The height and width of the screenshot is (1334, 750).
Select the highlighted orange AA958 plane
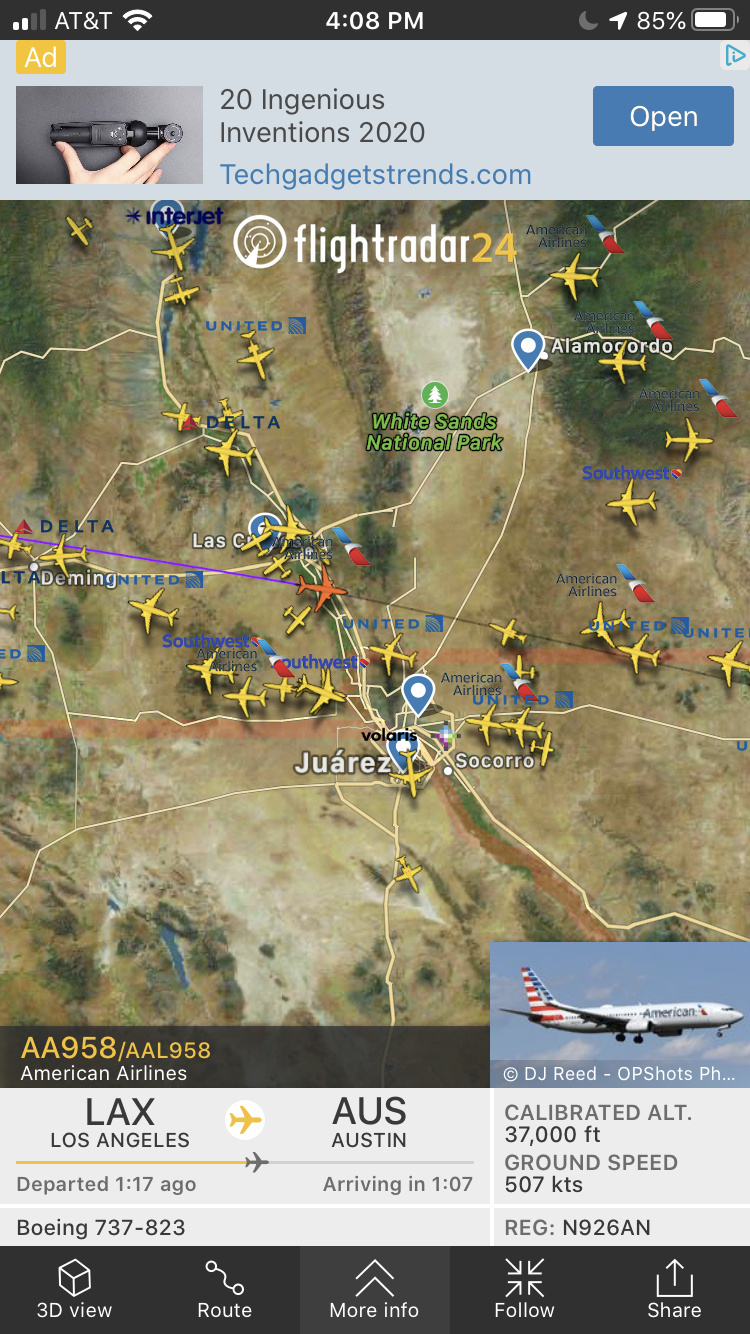[320, 590]
